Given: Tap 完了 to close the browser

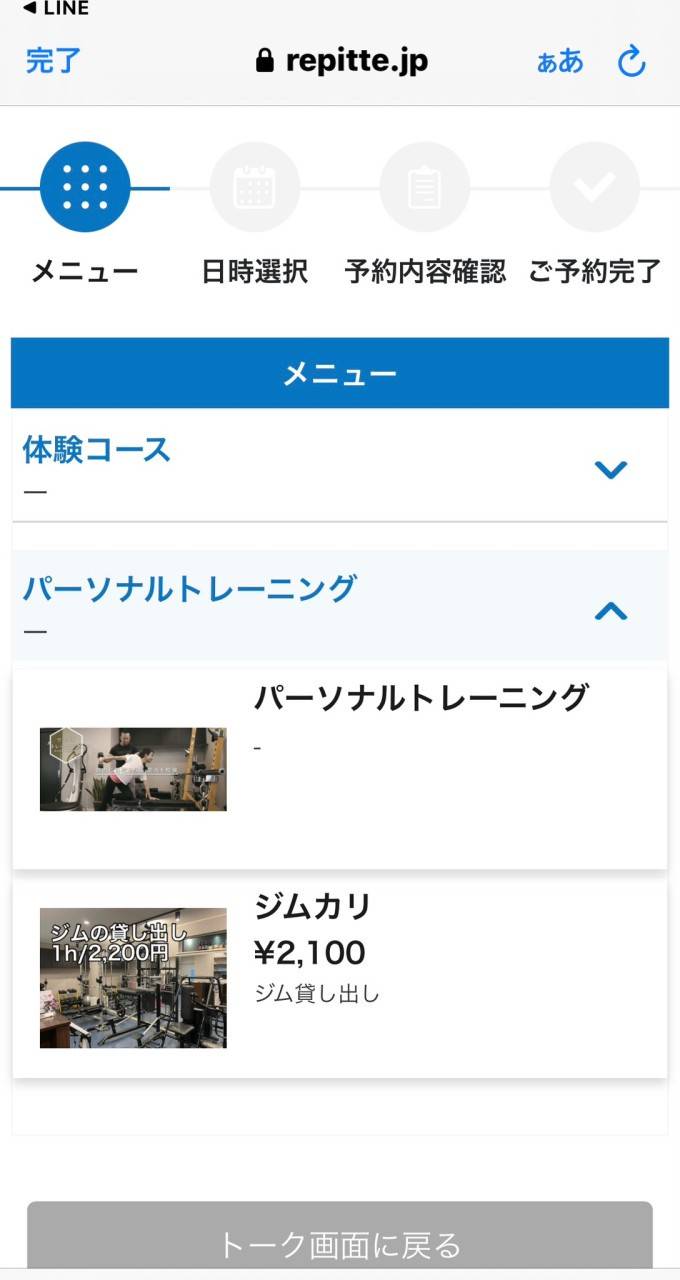Looking at the screenshot, I should point(53,61).
